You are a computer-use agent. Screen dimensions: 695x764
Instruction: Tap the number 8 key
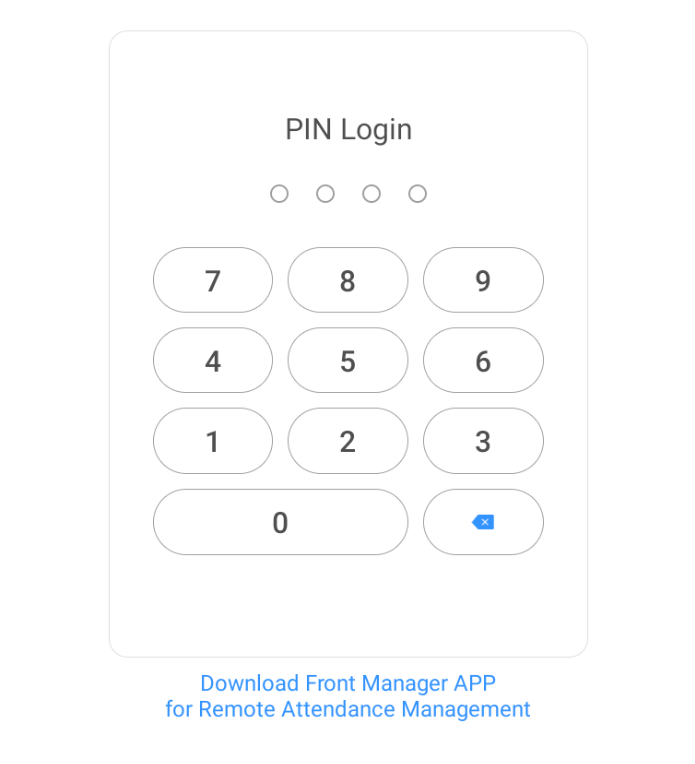tap(347, 280)
